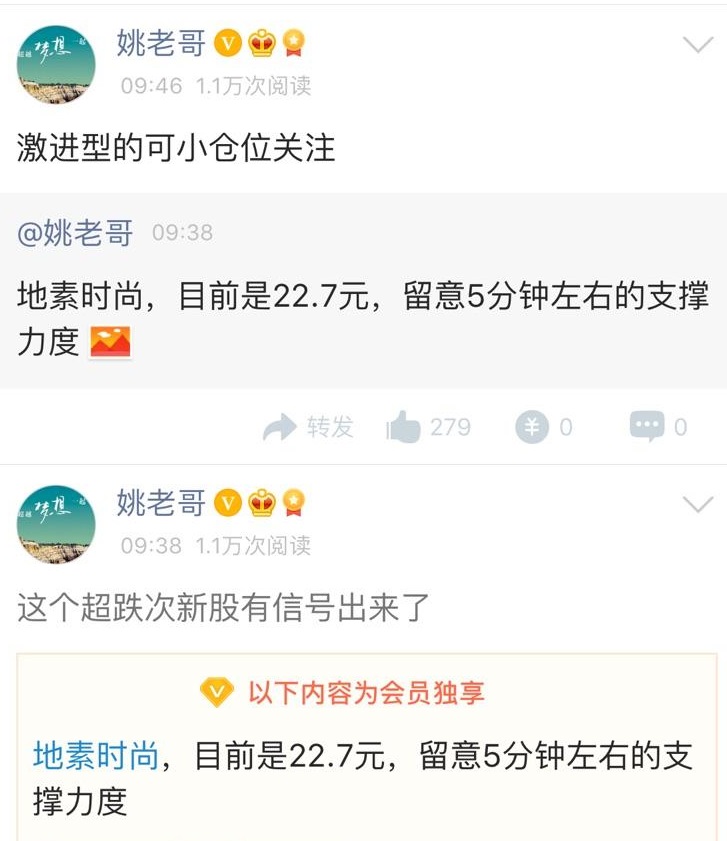Open the 地素时尚 stock link in member content
The image size is (727, 841).
[96, 756]
